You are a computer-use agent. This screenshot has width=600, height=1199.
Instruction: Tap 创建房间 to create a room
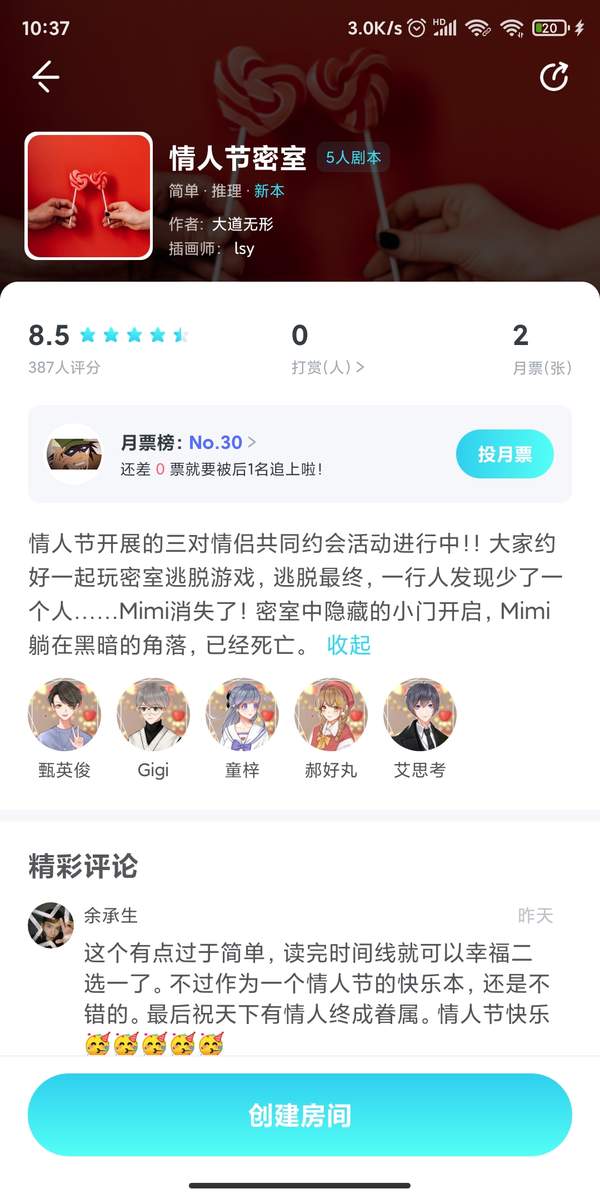[300, 1115]
